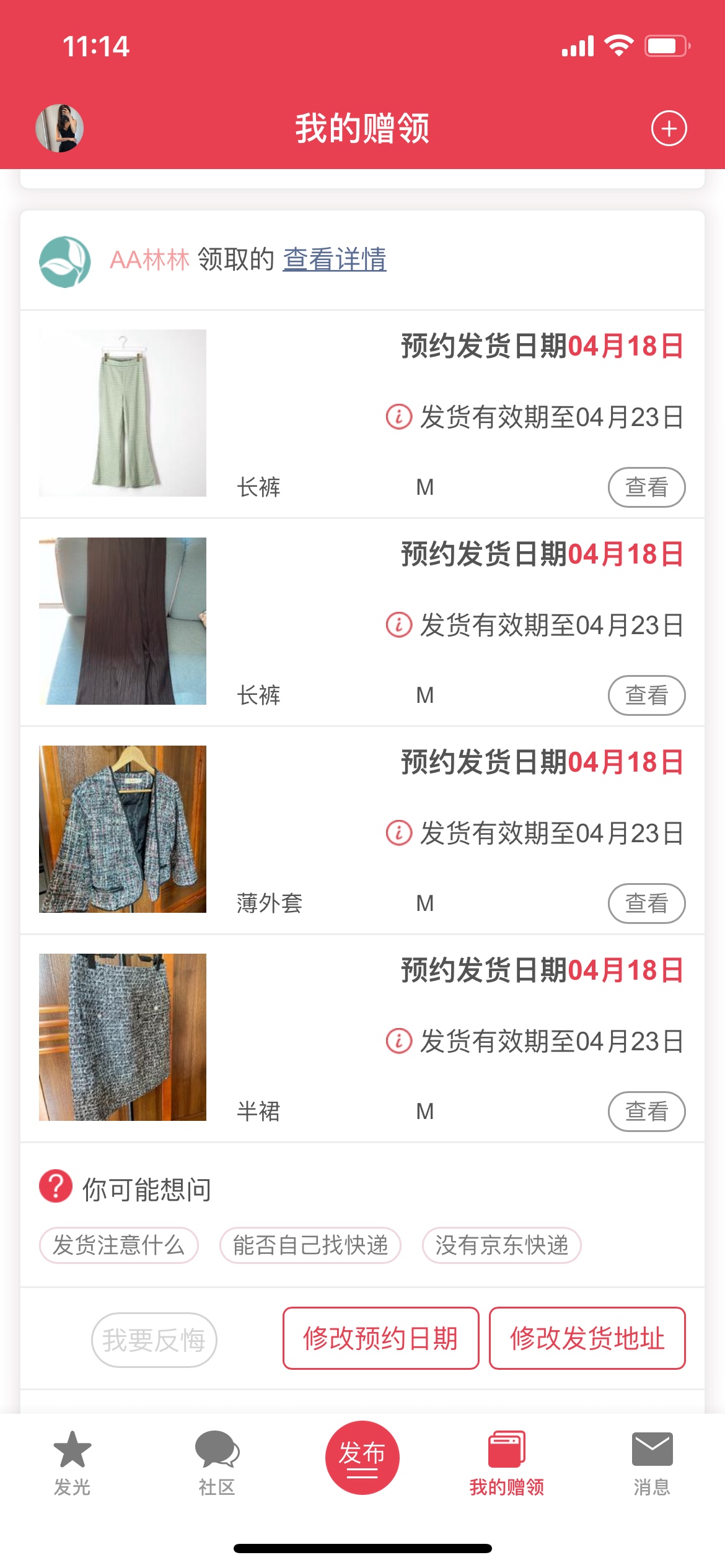Viewport: 725px width, 1568px height.
Task: Select the 没有京东快递 question chip
Action: pyautogui.click(x=501, y=1245)
